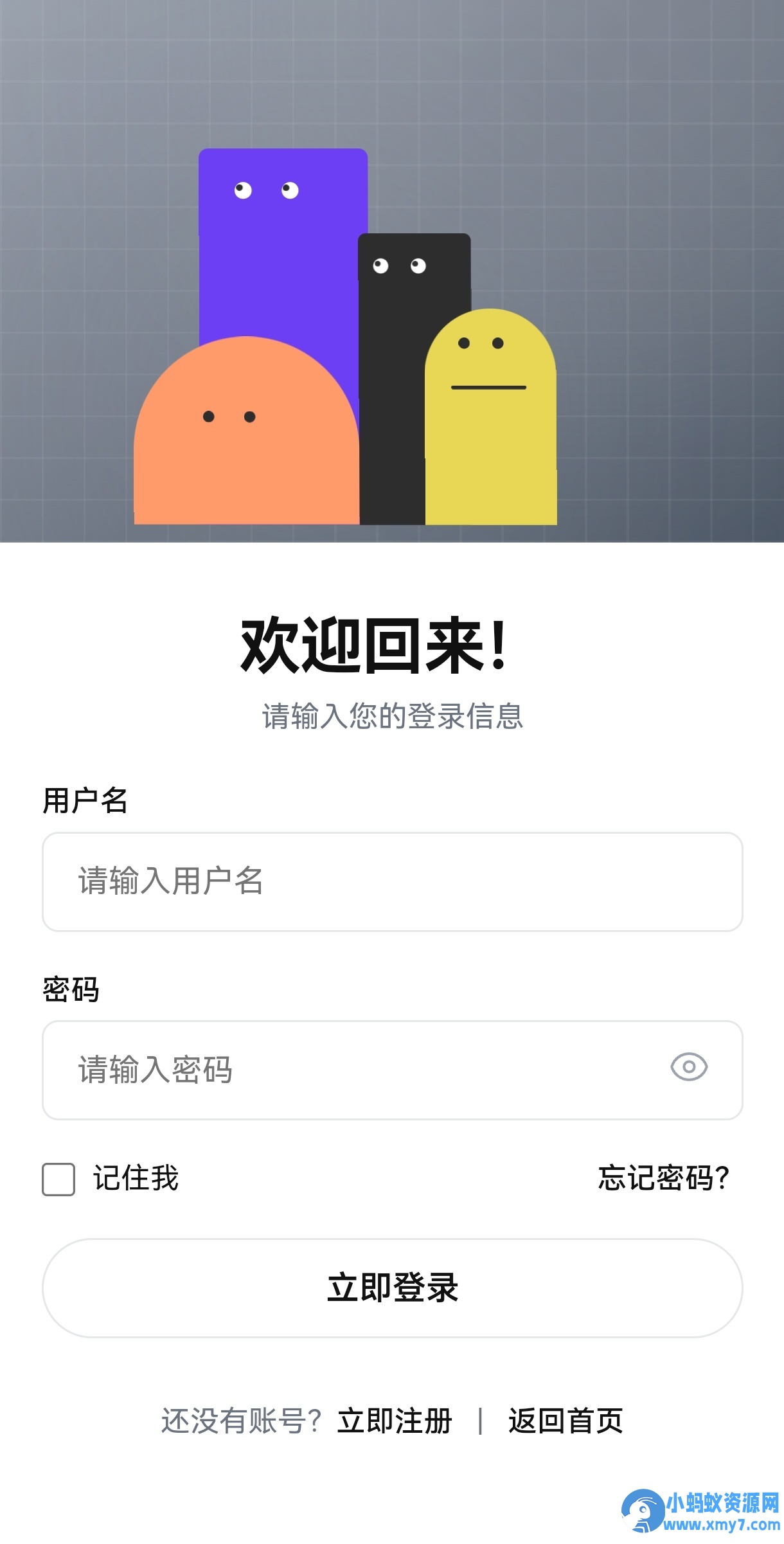784x1544 pixels.
Task: Toggle password visibility with the eye icon
Action: coord(689,1067)
